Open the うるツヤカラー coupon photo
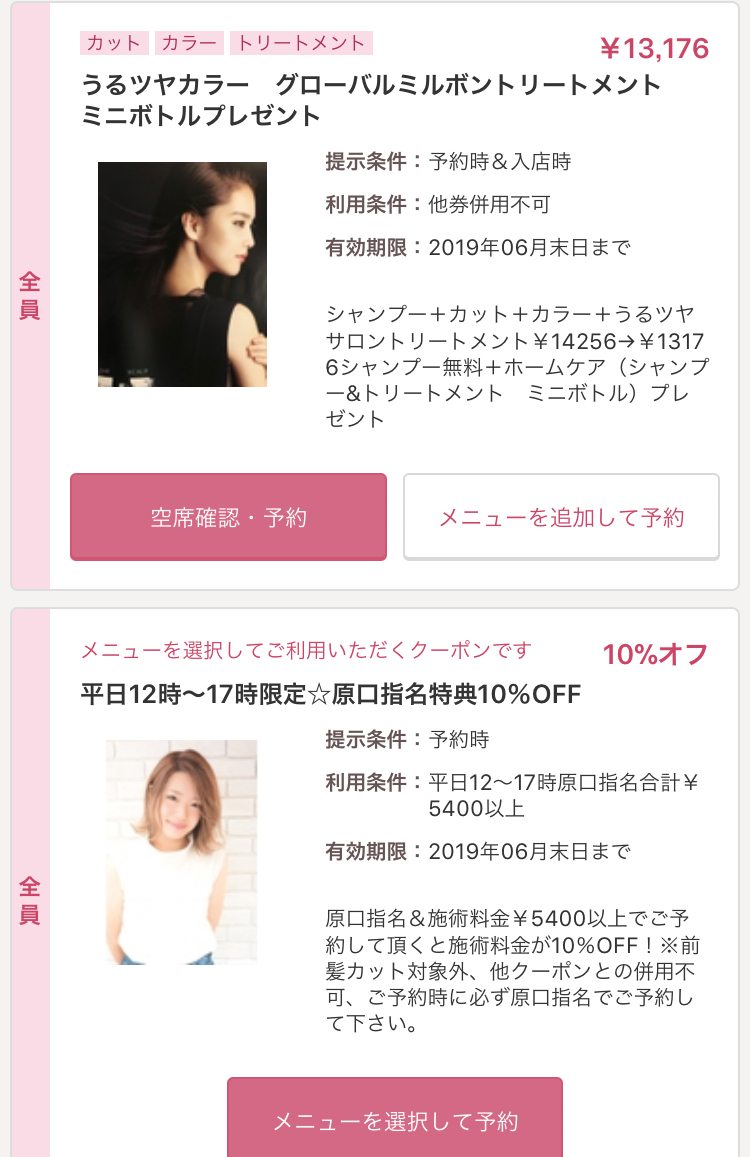 click(x=182, y=274)
